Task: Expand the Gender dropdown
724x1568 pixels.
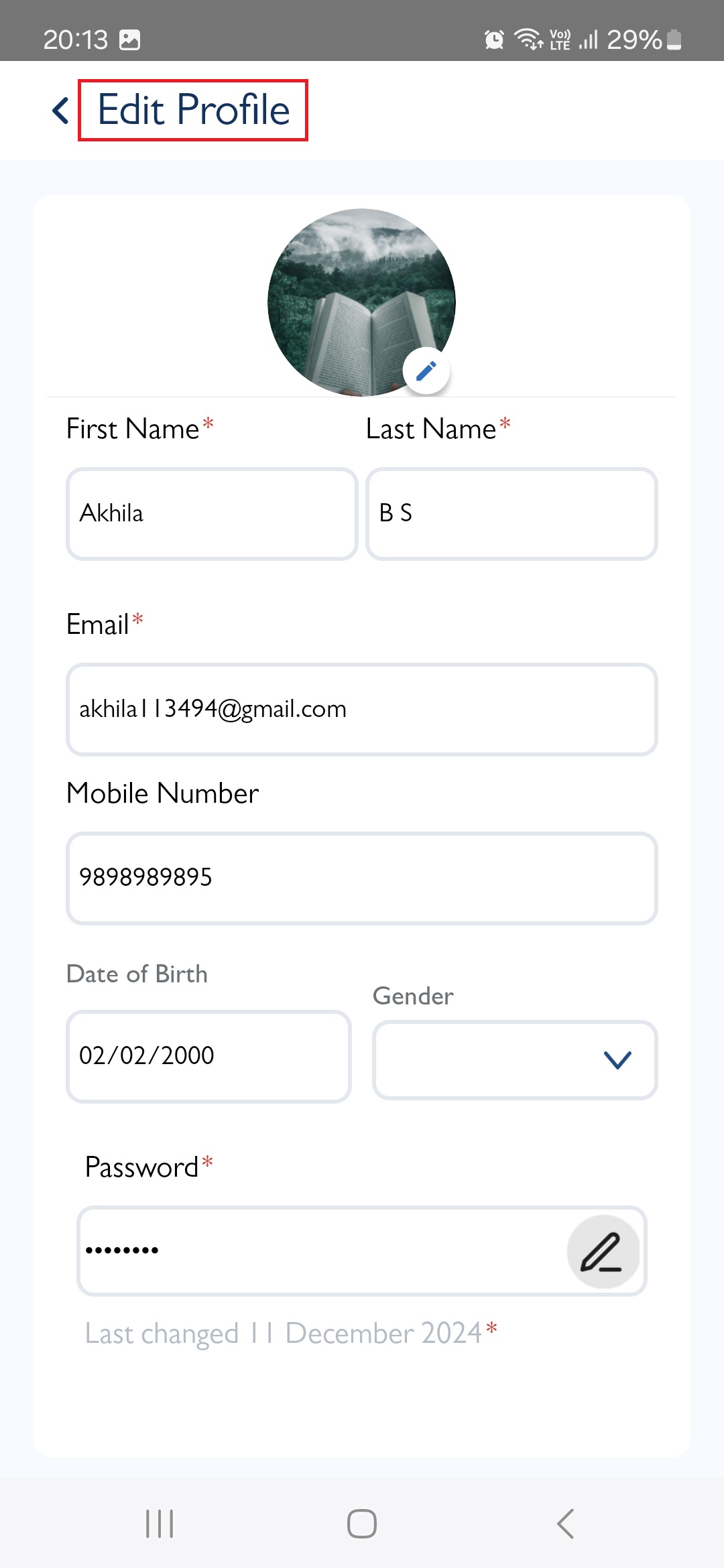Action: (x=515, y=1060)
